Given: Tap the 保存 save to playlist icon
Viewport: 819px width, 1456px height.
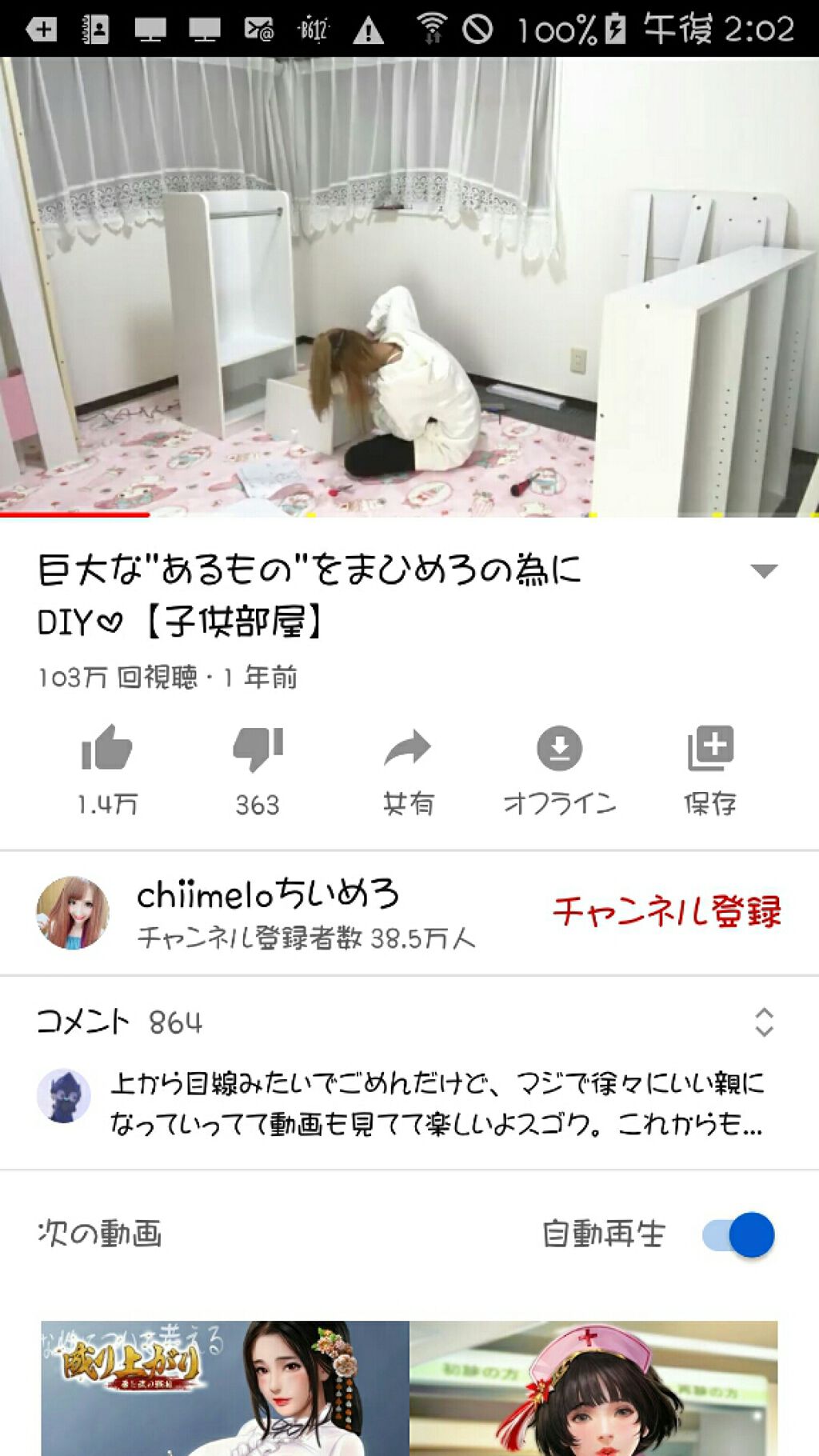Looking at the screenshot, I should pyautogui.click(x=712, y=750).
